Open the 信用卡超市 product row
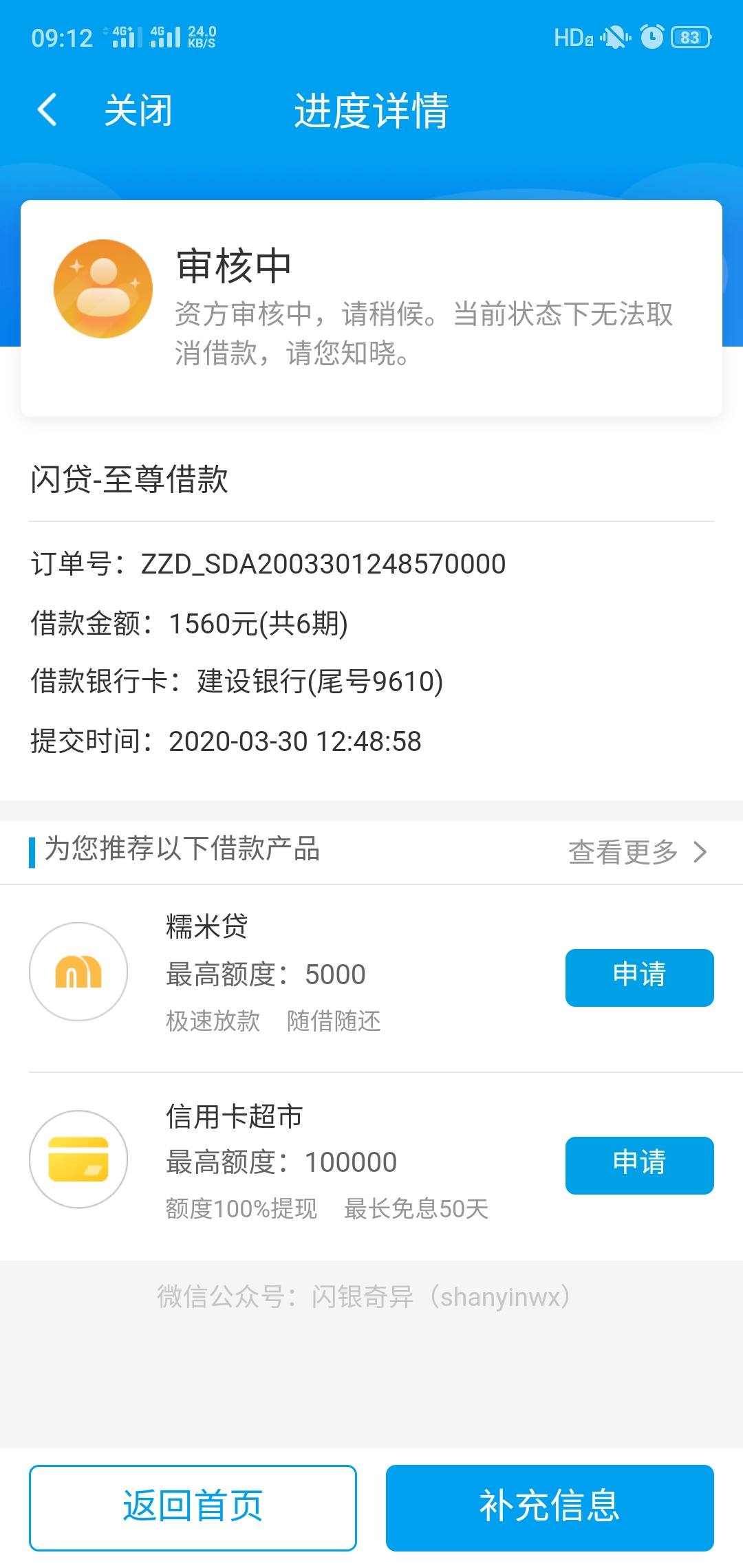Screen dimensions: 743x1568 (371, 1166)
